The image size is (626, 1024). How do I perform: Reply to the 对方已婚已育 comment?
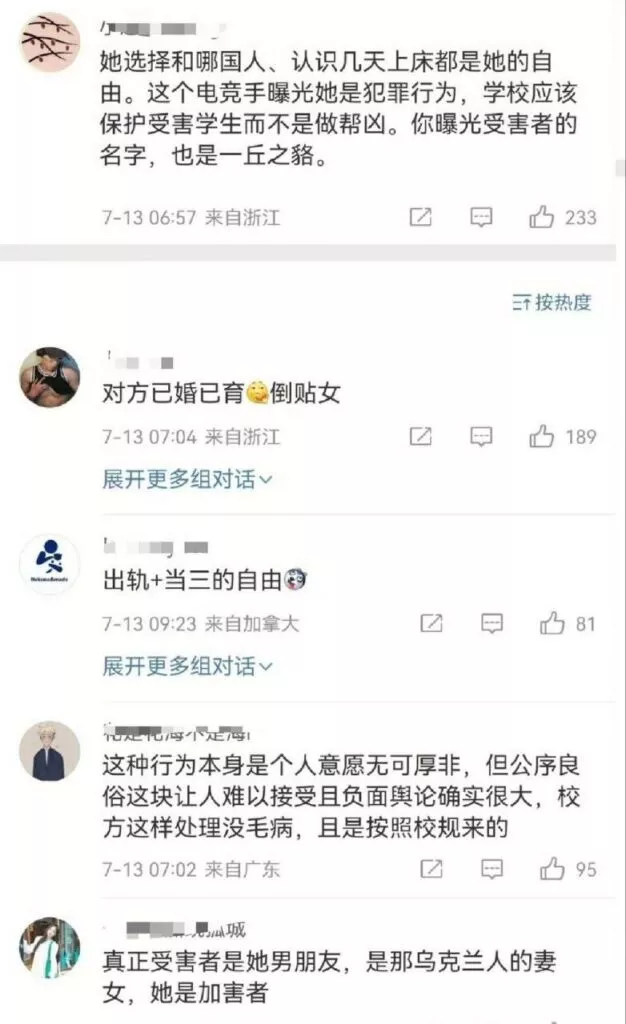click(x=481, y=436)
